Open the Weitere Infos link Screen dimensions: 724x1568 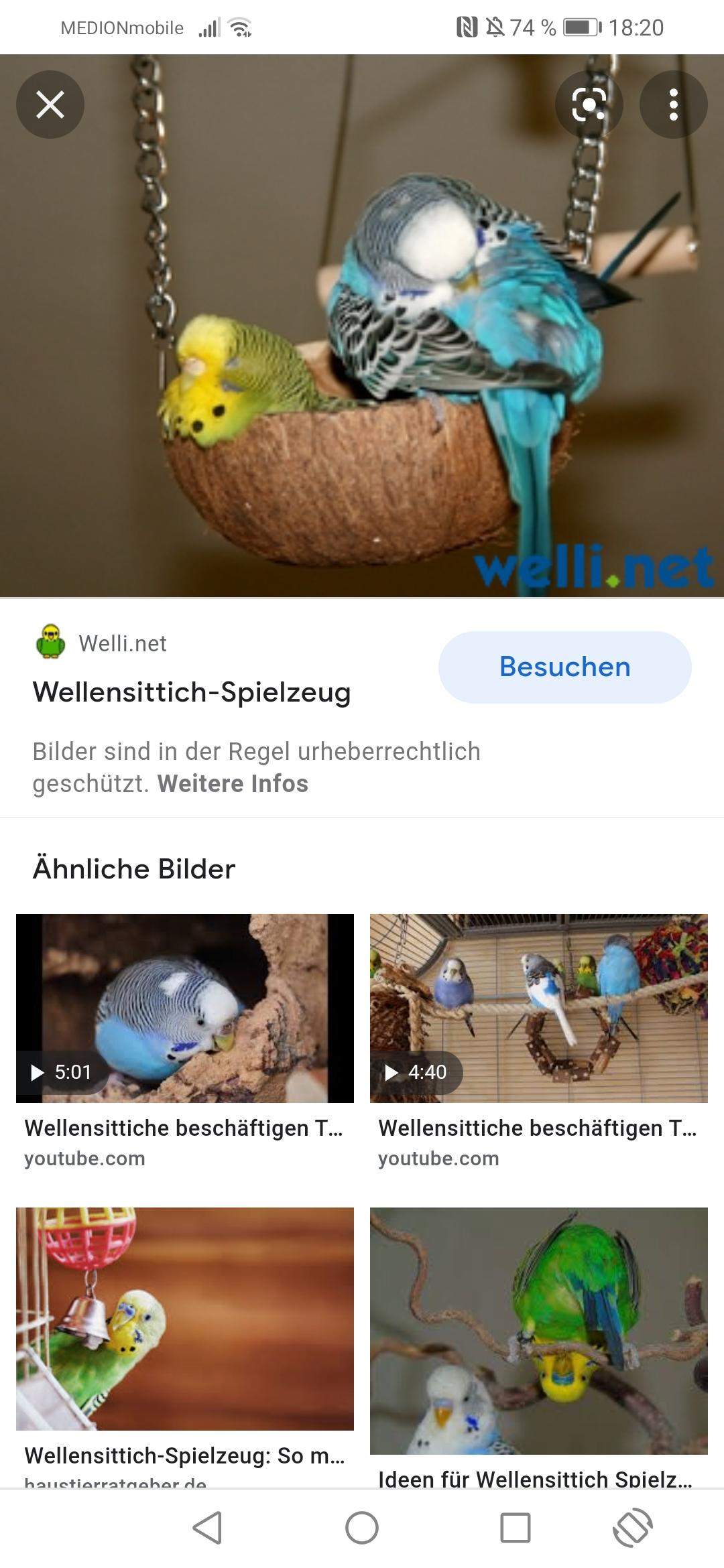tap(233, 783)
